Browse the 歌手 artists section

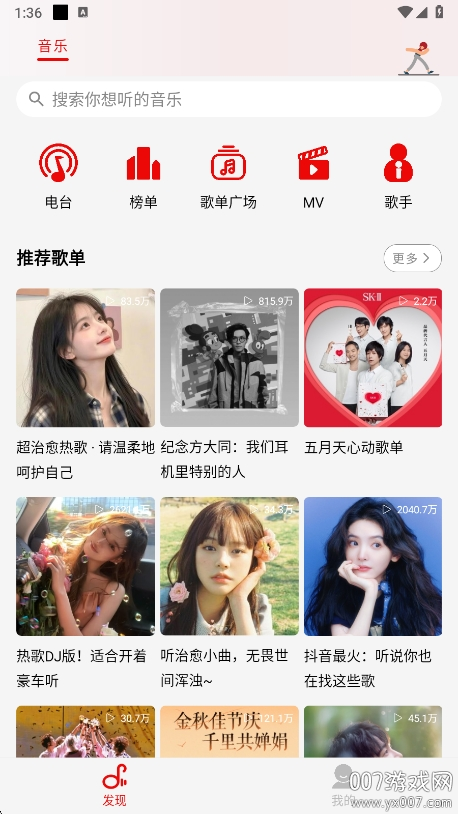tap(398, 177)
